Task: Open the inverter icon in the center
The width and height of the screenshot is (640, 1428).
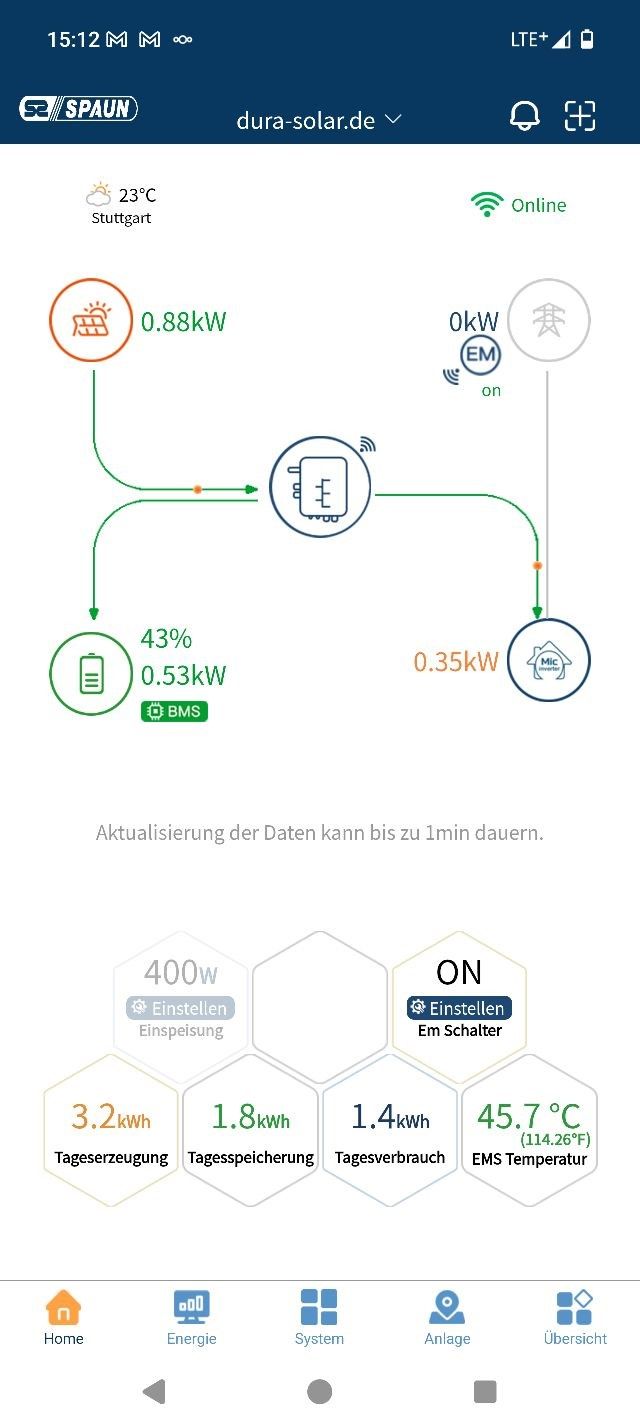Action: tap(320, 488)
